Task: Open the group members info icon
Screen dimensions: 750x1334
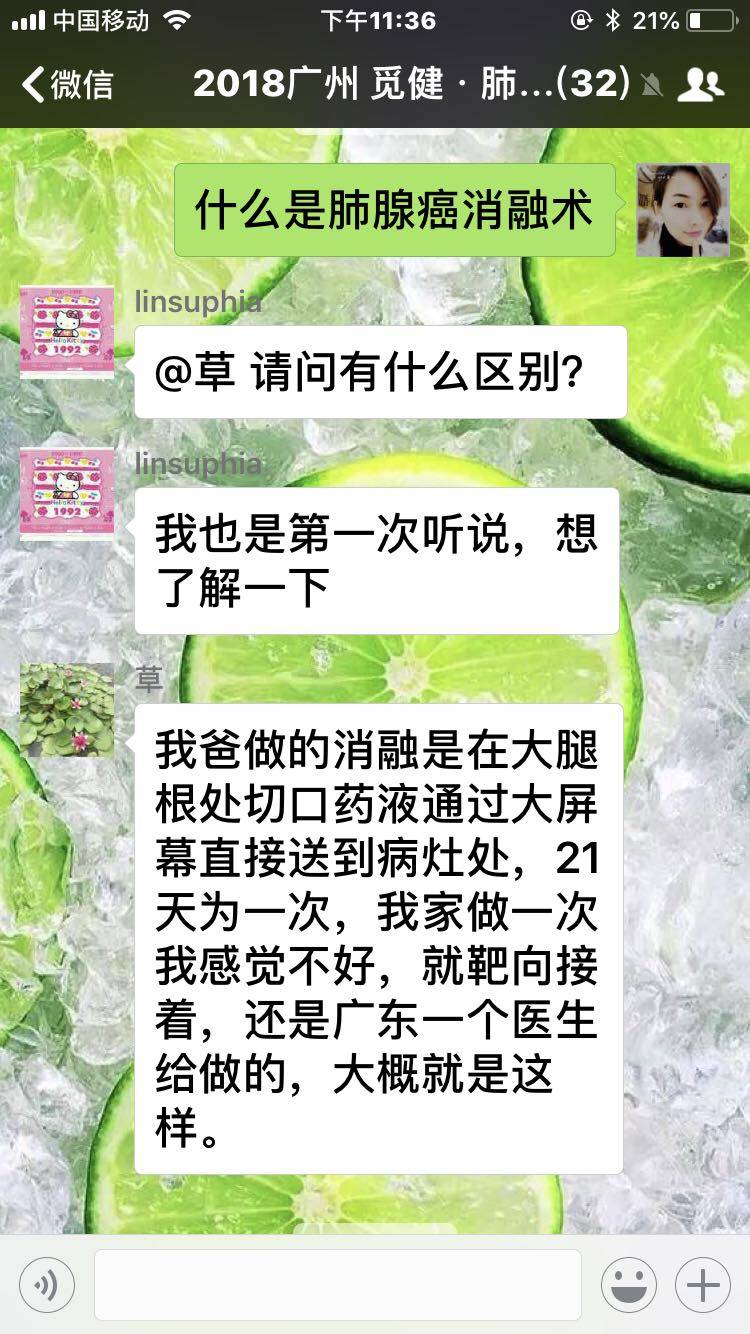Action: (700, 85)
